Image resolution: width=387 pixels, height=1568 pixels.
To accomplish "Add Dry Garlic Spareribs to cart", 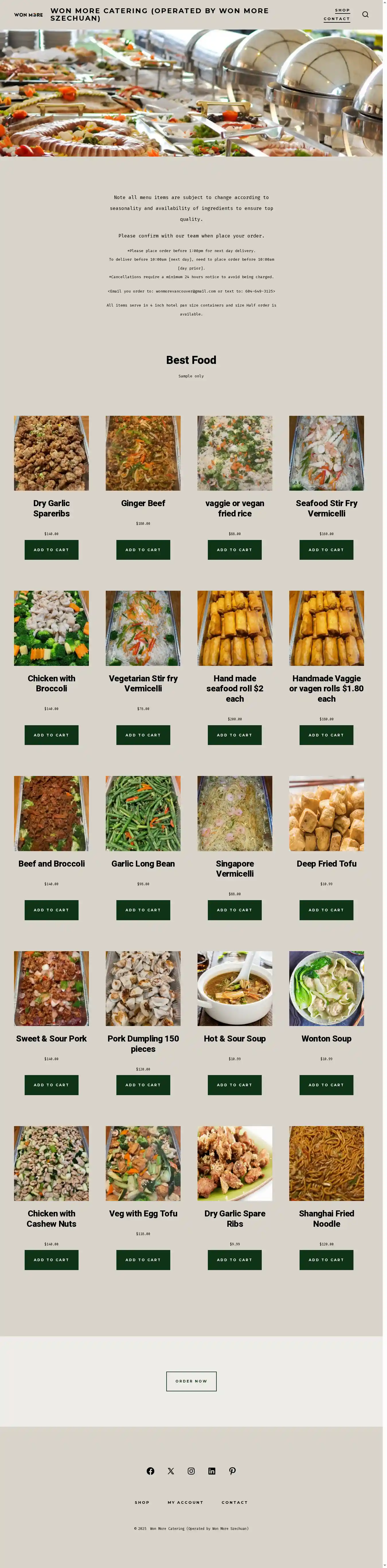I will point(51,550).
